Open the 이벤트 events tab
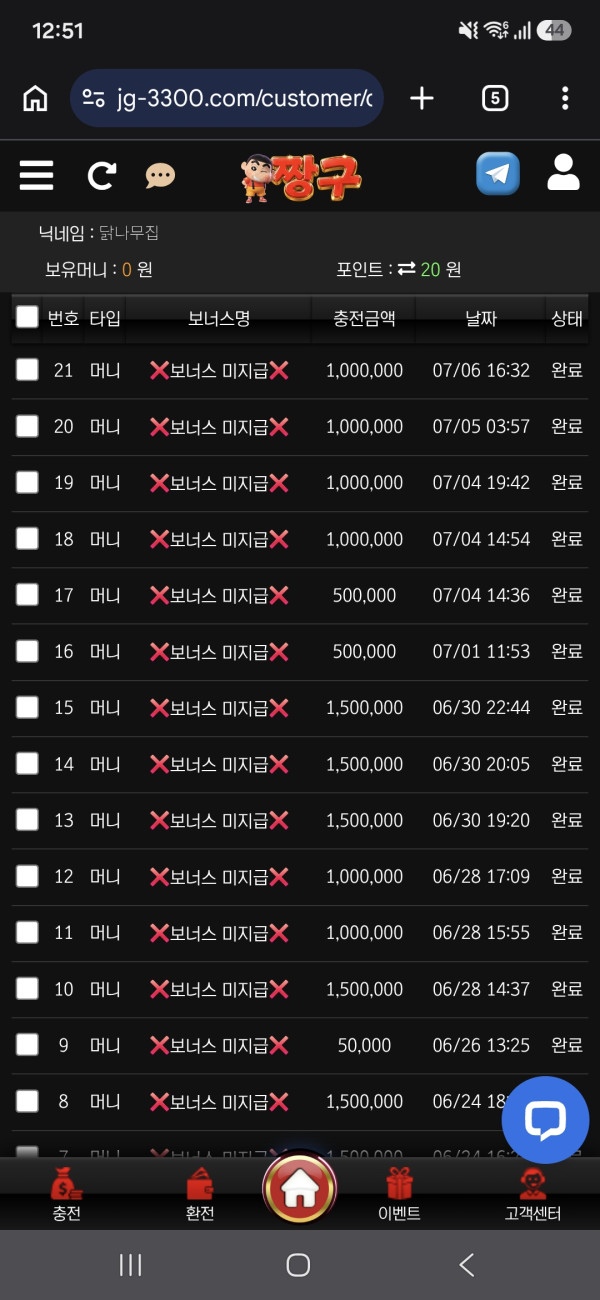This screenshot has width=600, height=1300. pyautogui.click(x=399, y=1195)
